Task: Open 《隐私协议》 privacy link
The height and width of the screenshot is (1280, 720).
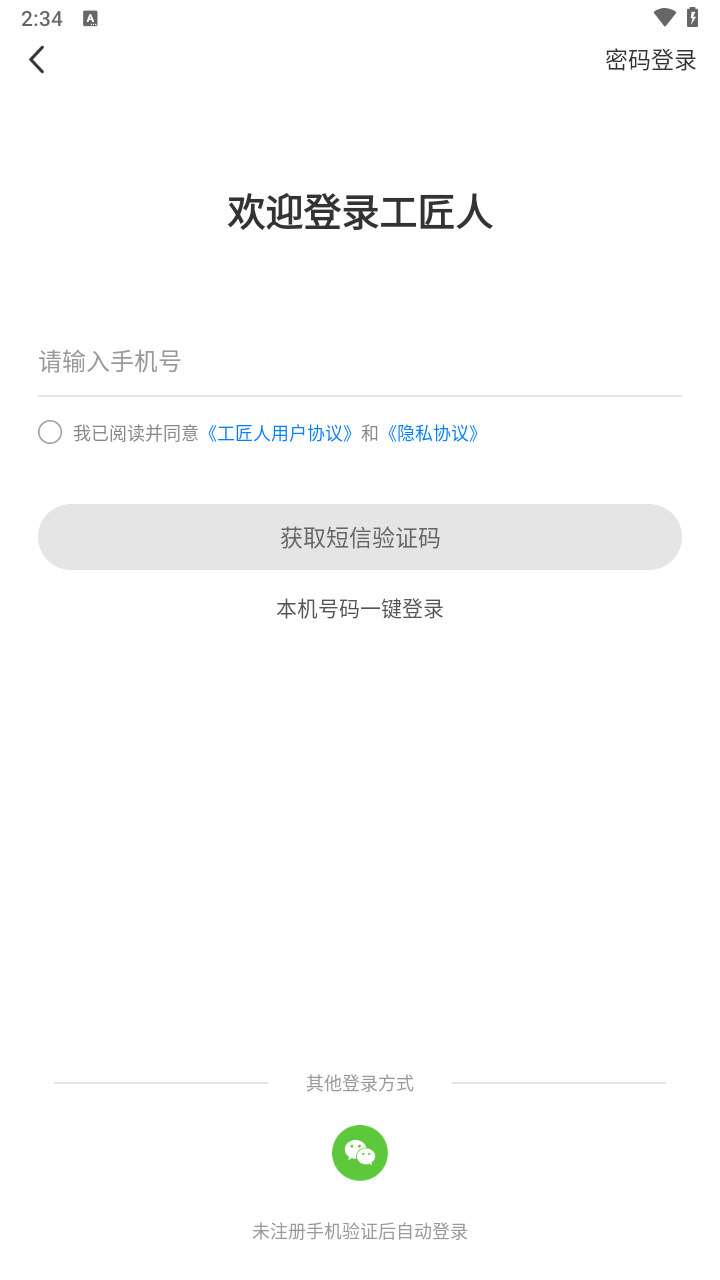Action: (x=433, y=433)
